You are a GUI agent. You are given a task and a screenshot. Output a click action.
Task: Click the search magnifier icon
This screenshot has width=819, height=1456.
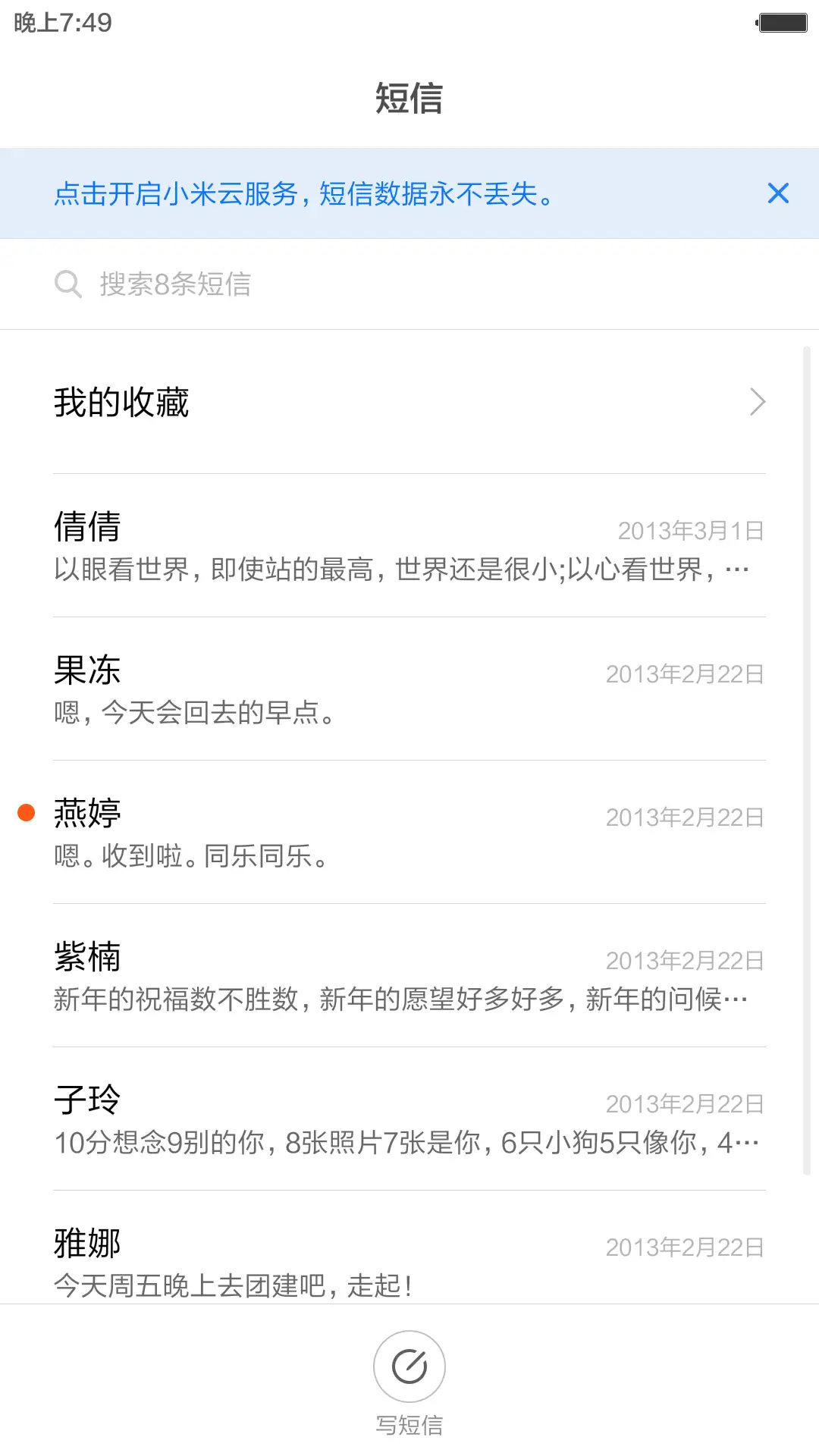click(x=68, y=284)
